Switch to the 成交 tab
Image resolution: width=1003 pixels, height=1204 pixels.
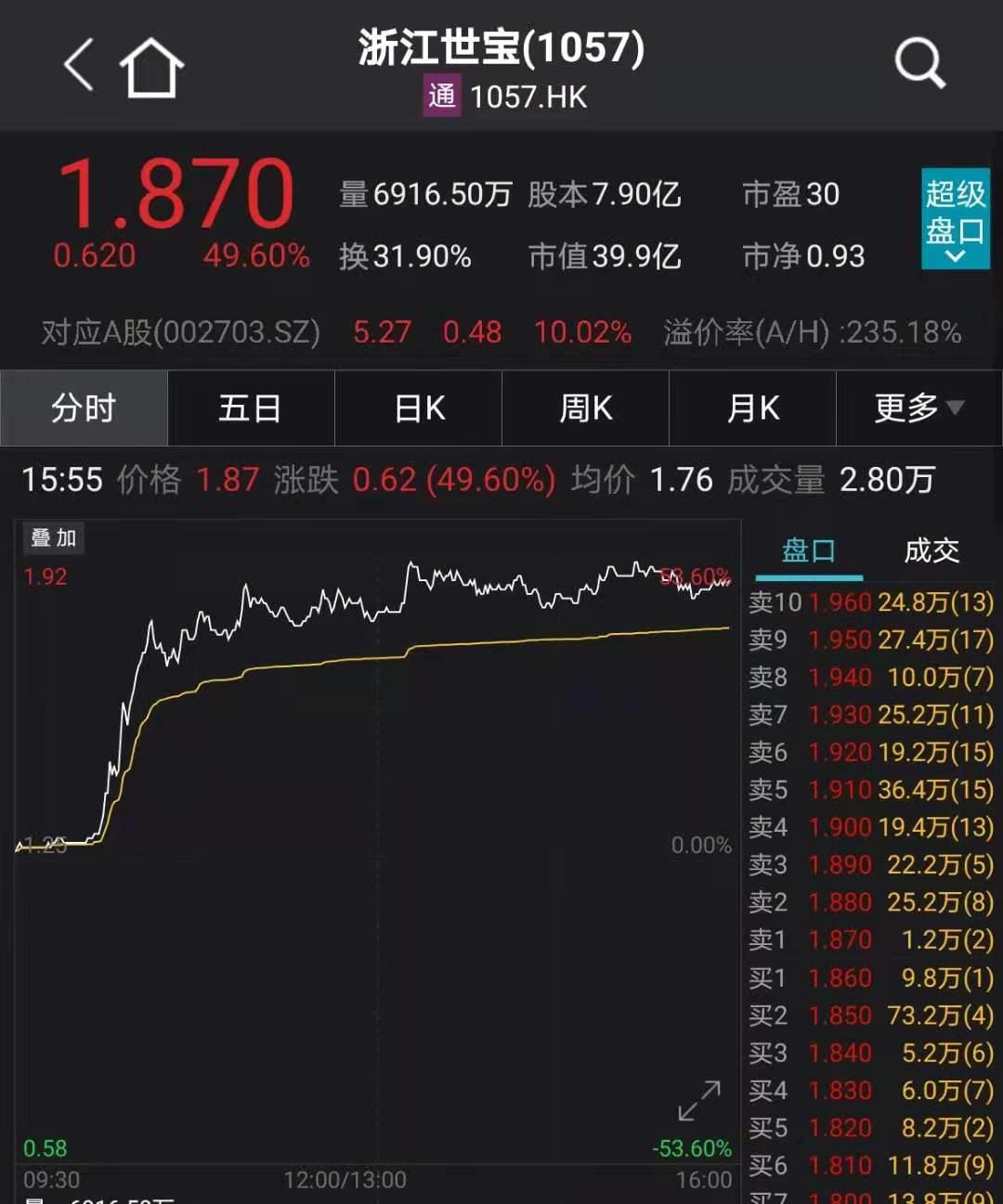[x=931, y=551]
